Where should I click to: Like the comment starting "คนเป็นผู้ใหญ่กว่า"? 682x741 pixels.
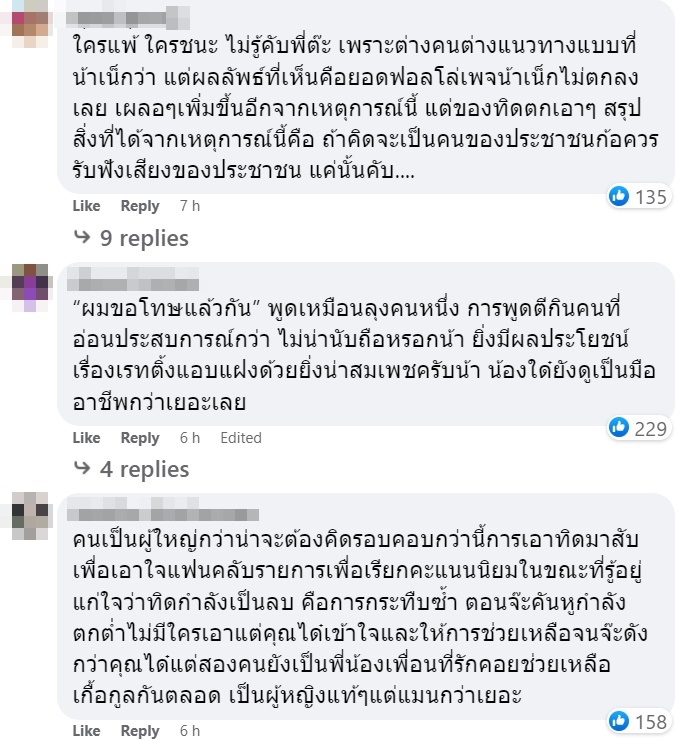87,731
